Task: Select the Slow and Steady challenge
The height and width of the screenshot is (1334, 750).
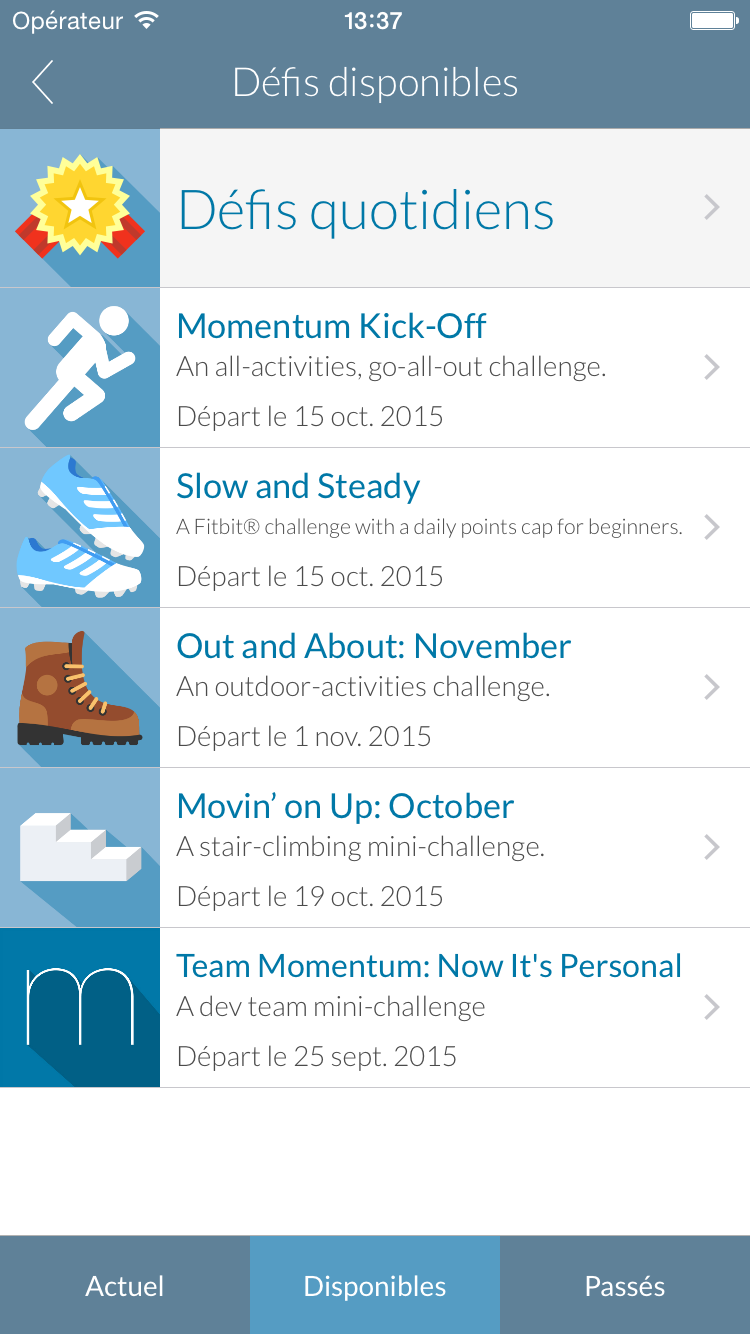Action: (x=375, y=528)
